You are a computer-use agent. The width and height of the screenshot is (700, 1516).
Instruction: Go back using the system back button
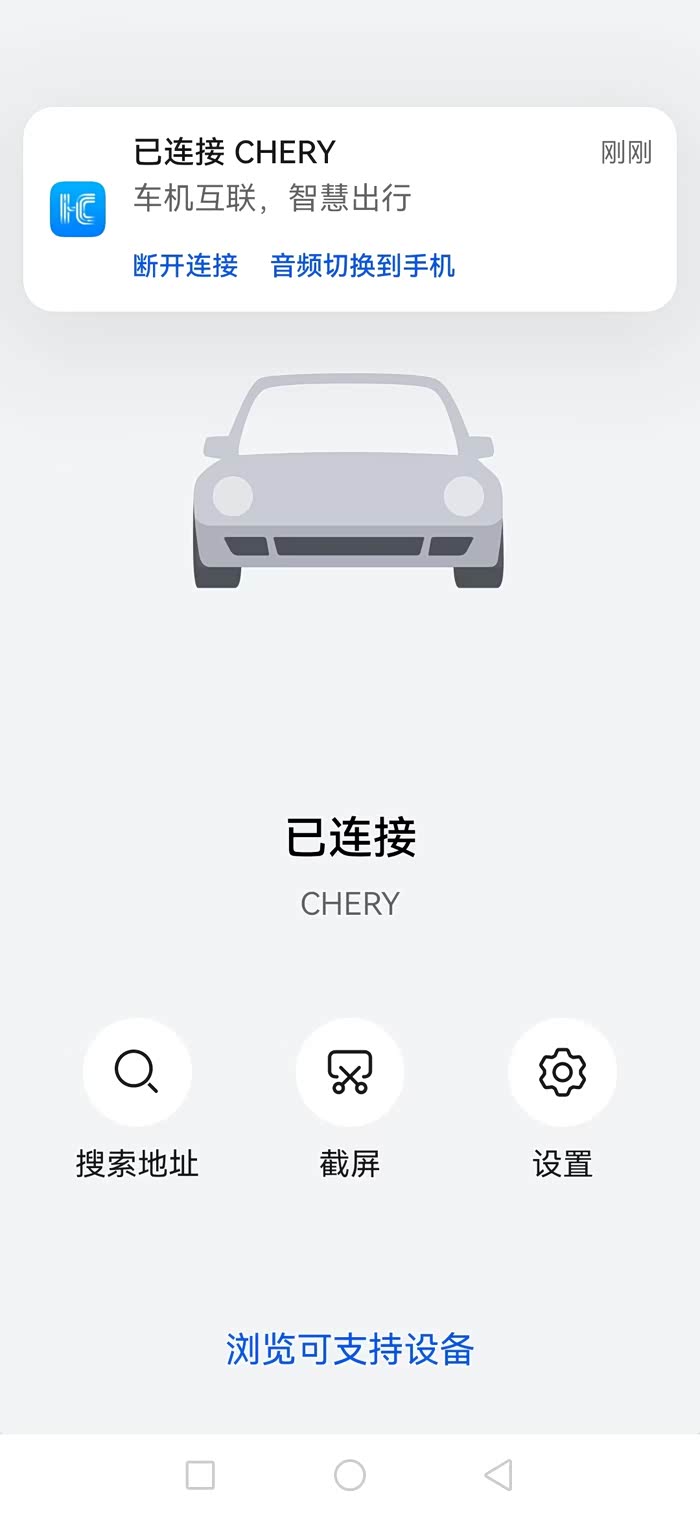coord(498,1475)
